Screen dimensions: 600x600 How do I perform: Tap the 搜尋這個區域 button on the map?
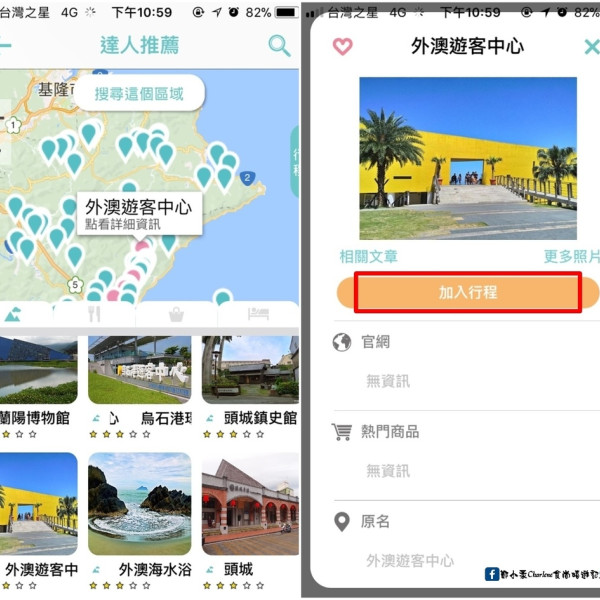[x=139, y=94]
